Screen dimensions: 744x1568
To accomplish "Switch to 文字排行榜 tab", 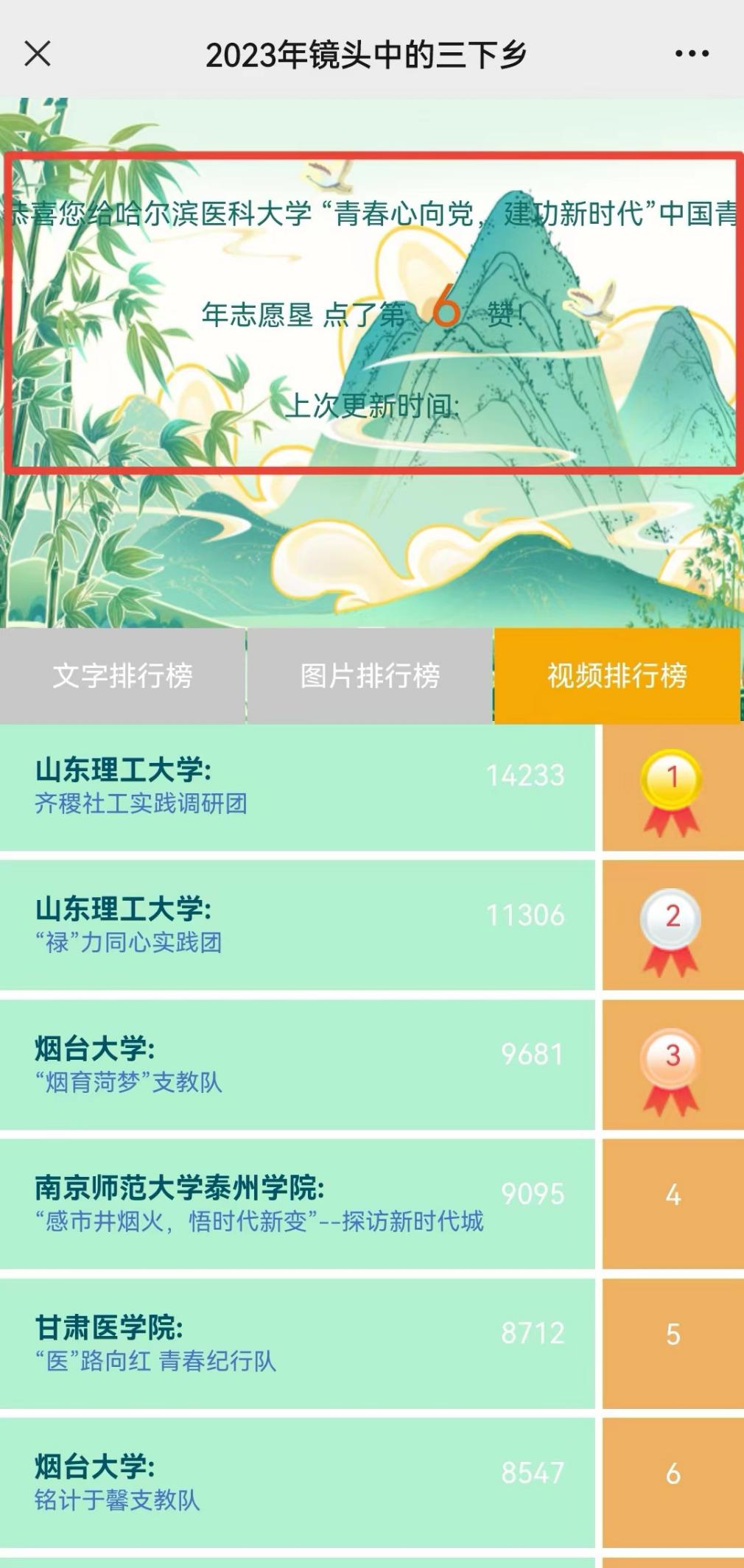I will pyautogui.click(x=122, y=675).
